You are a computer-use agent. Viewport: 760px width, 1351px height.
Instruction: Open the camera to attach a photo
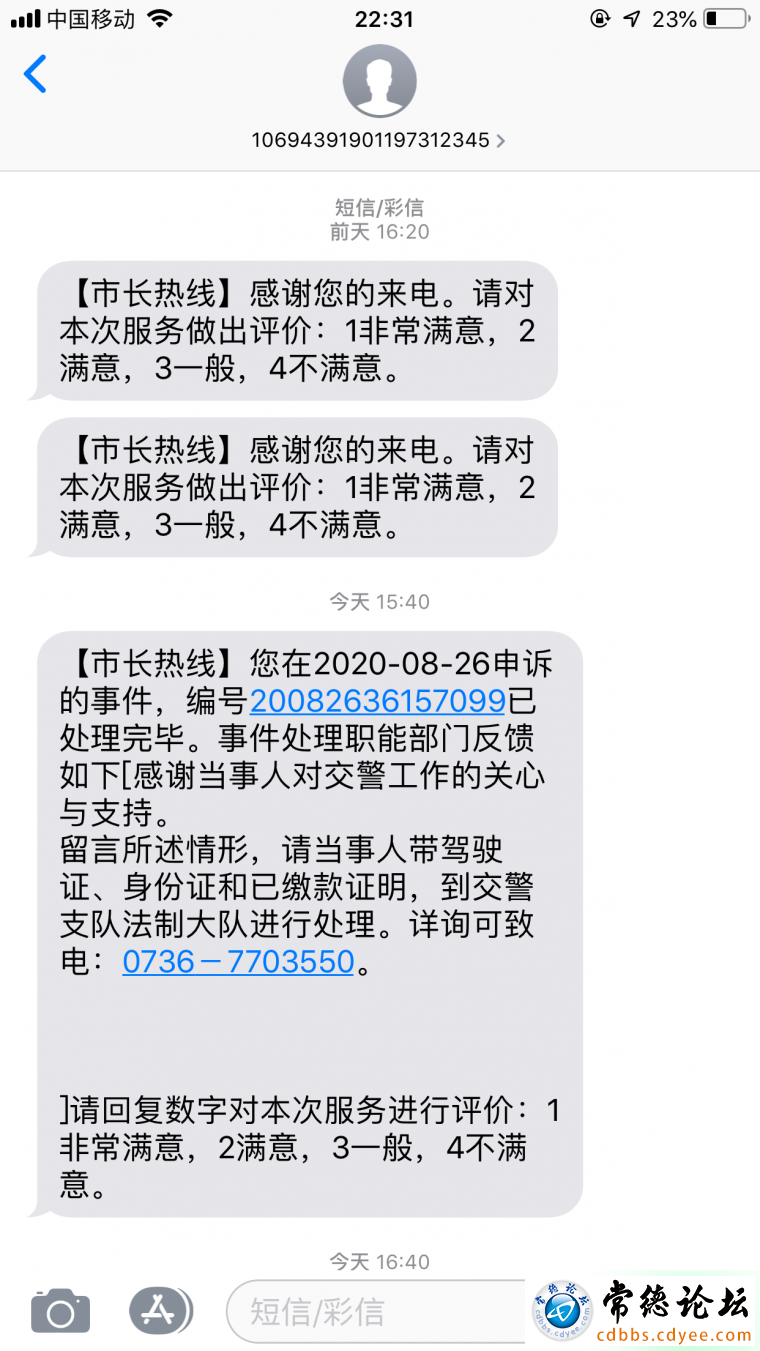click(x=61, y=1311)
